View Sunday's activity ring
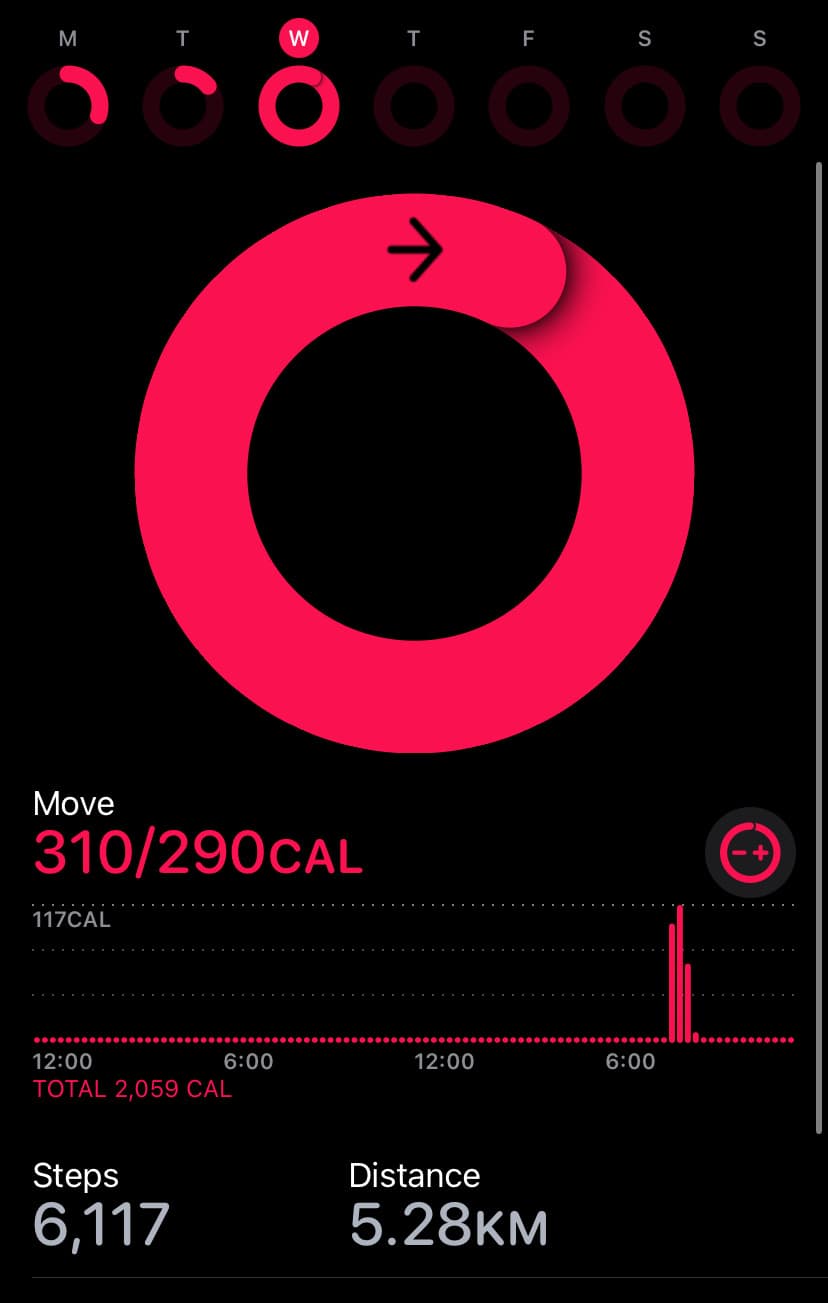 [760, 106]
